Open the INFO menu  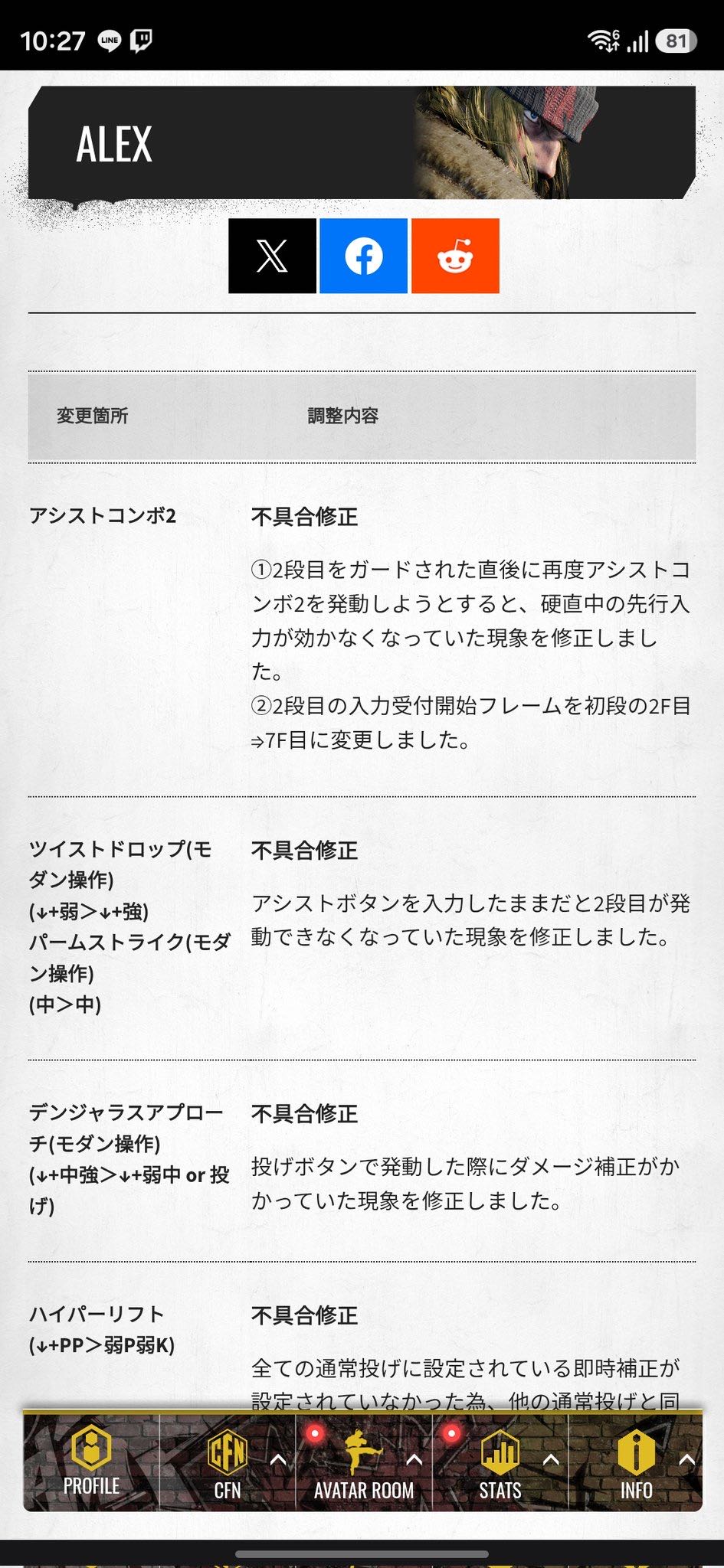pyautogui.click(x=636, y=1462)
